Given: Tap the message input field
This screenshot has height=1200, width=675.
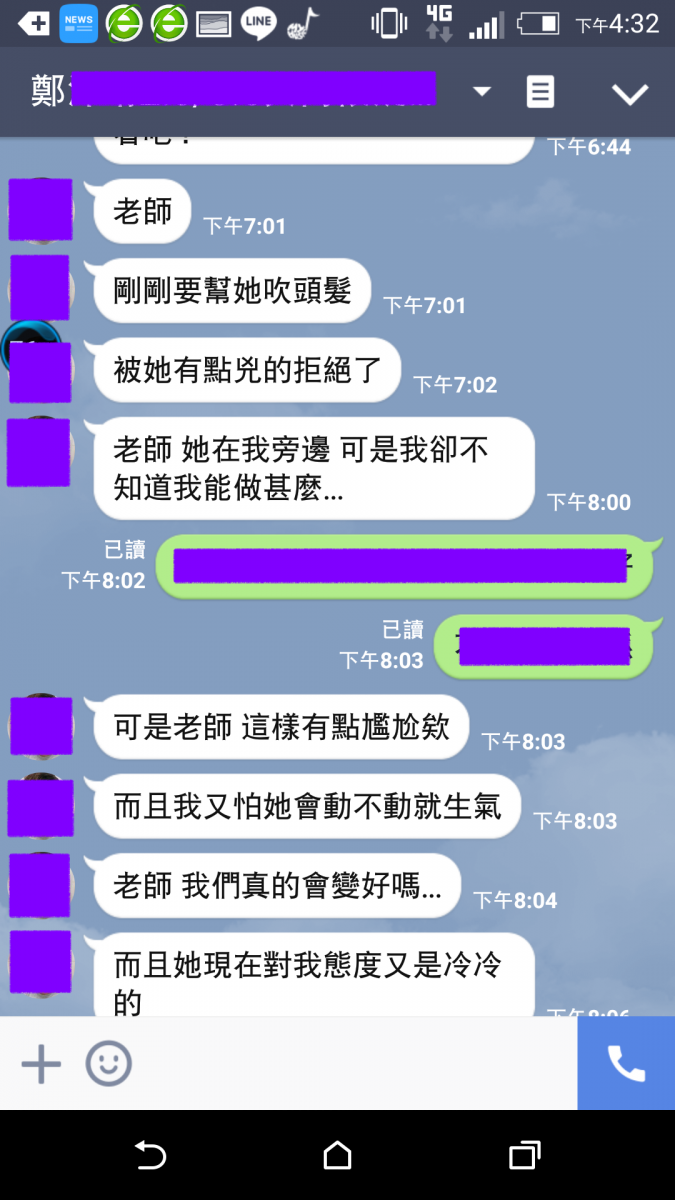Looking at the screenshot, I should pyautogui.click(x=350, y=1064).
